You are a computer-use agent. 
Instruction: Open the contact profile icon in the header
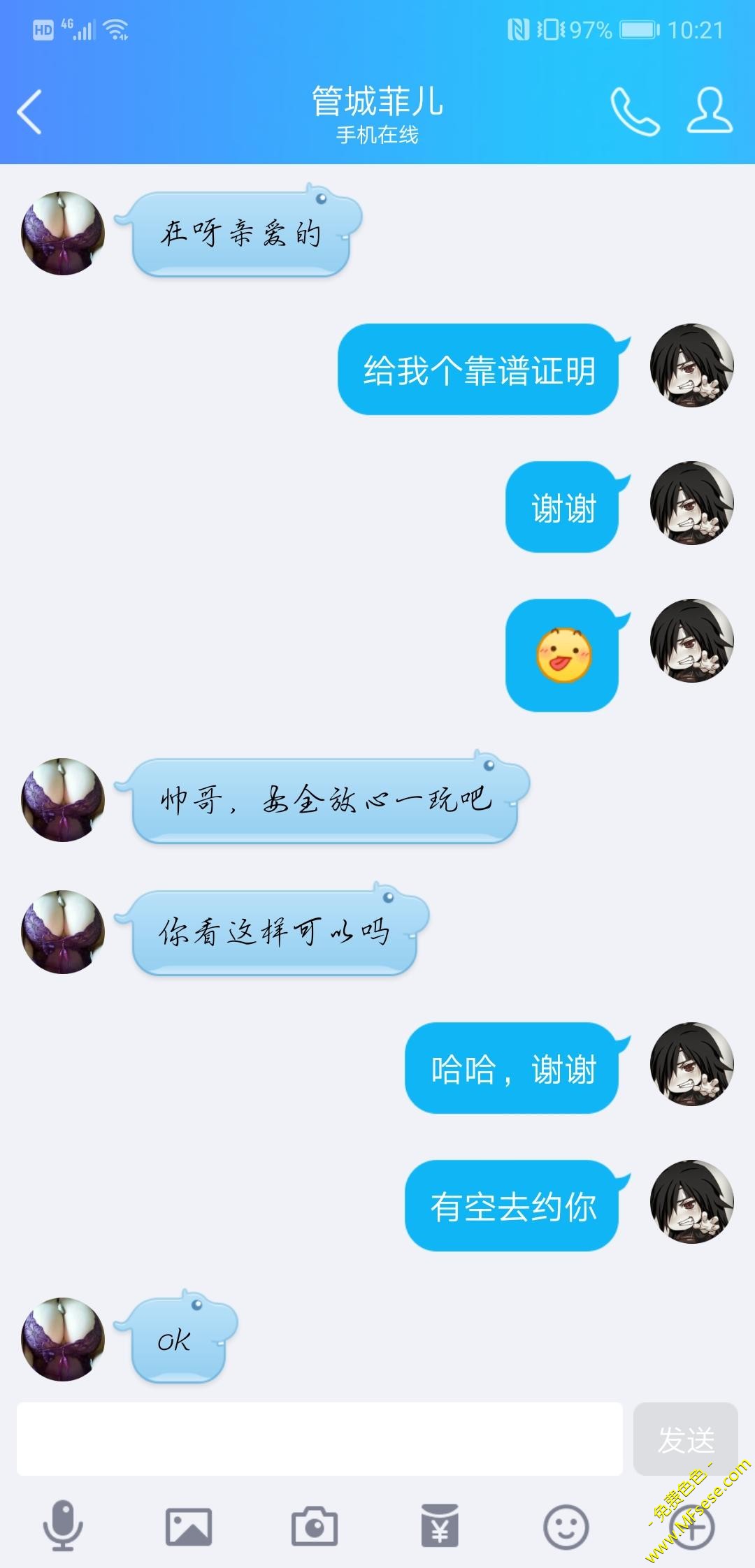(x=709, y=110)
